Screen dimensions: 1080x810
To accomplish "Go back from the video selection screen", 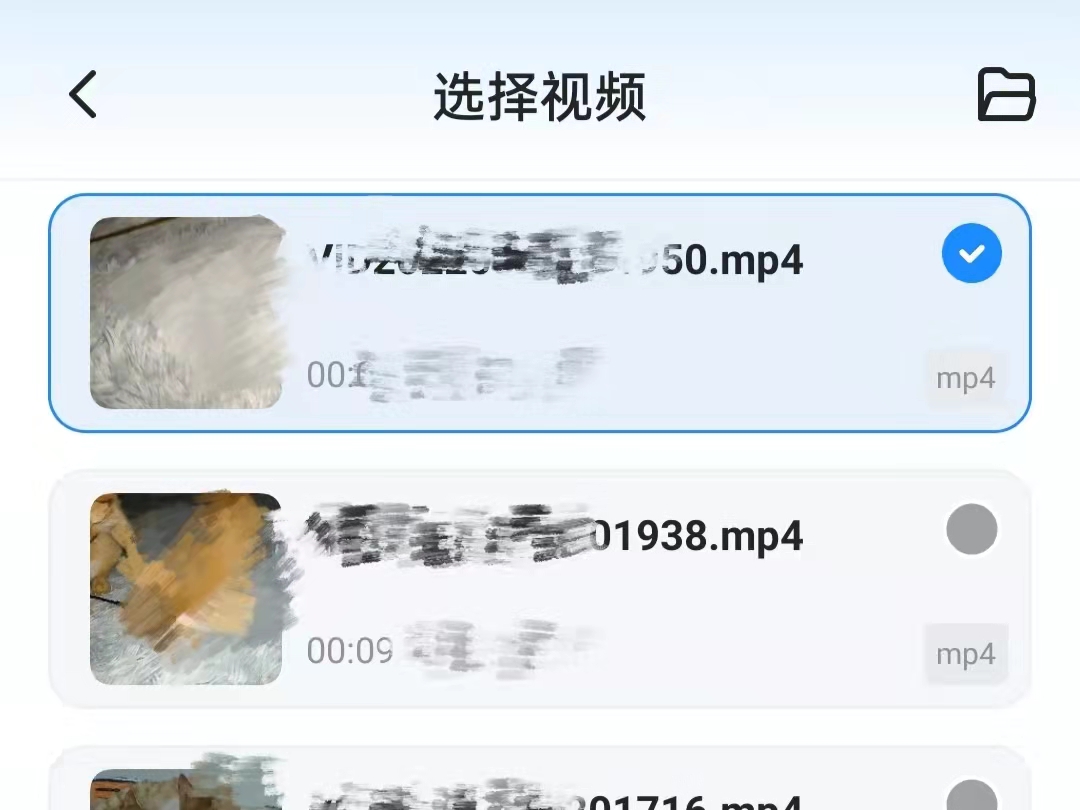I will [x=84, y=95].
